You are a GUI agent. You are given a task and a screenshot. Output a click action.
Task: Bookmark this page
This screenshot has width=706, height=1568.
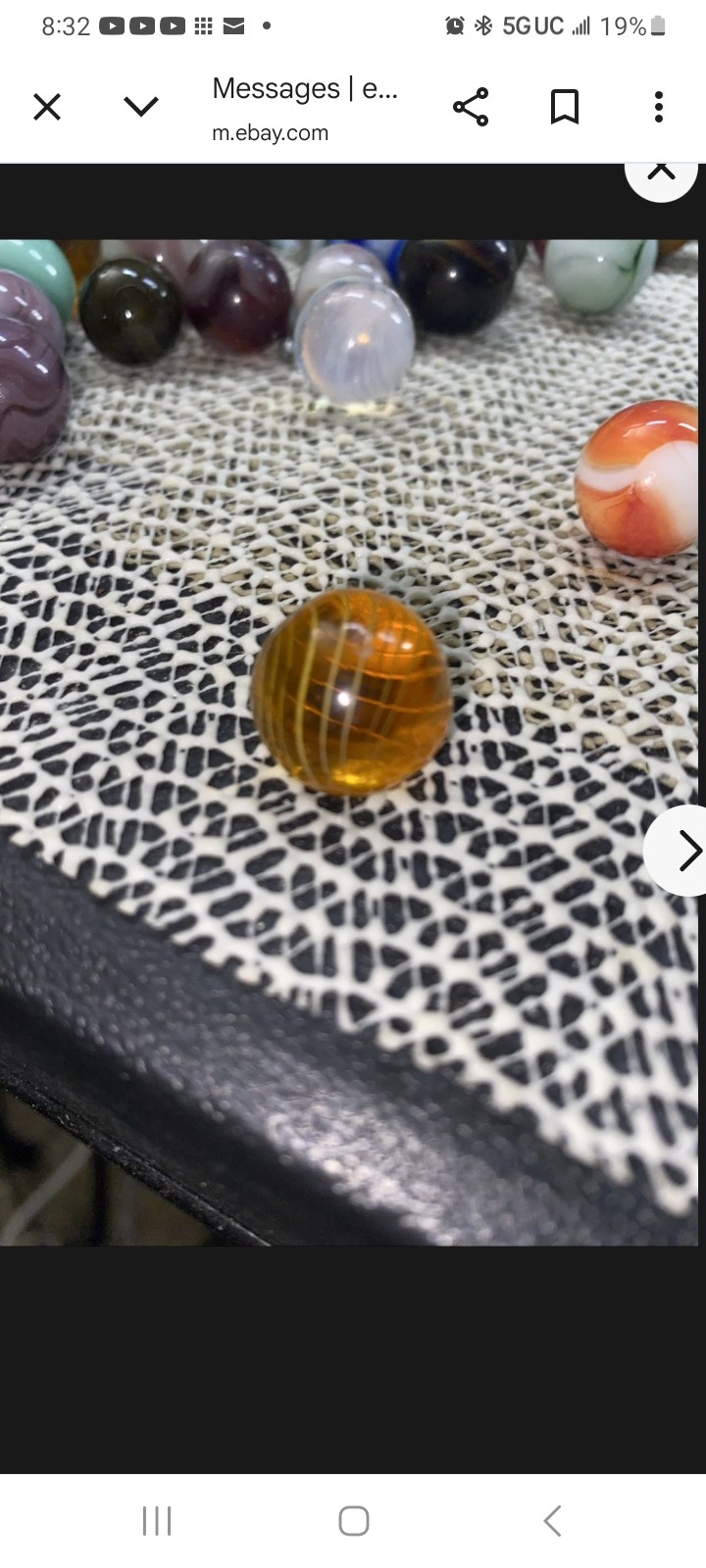(565, 107)
